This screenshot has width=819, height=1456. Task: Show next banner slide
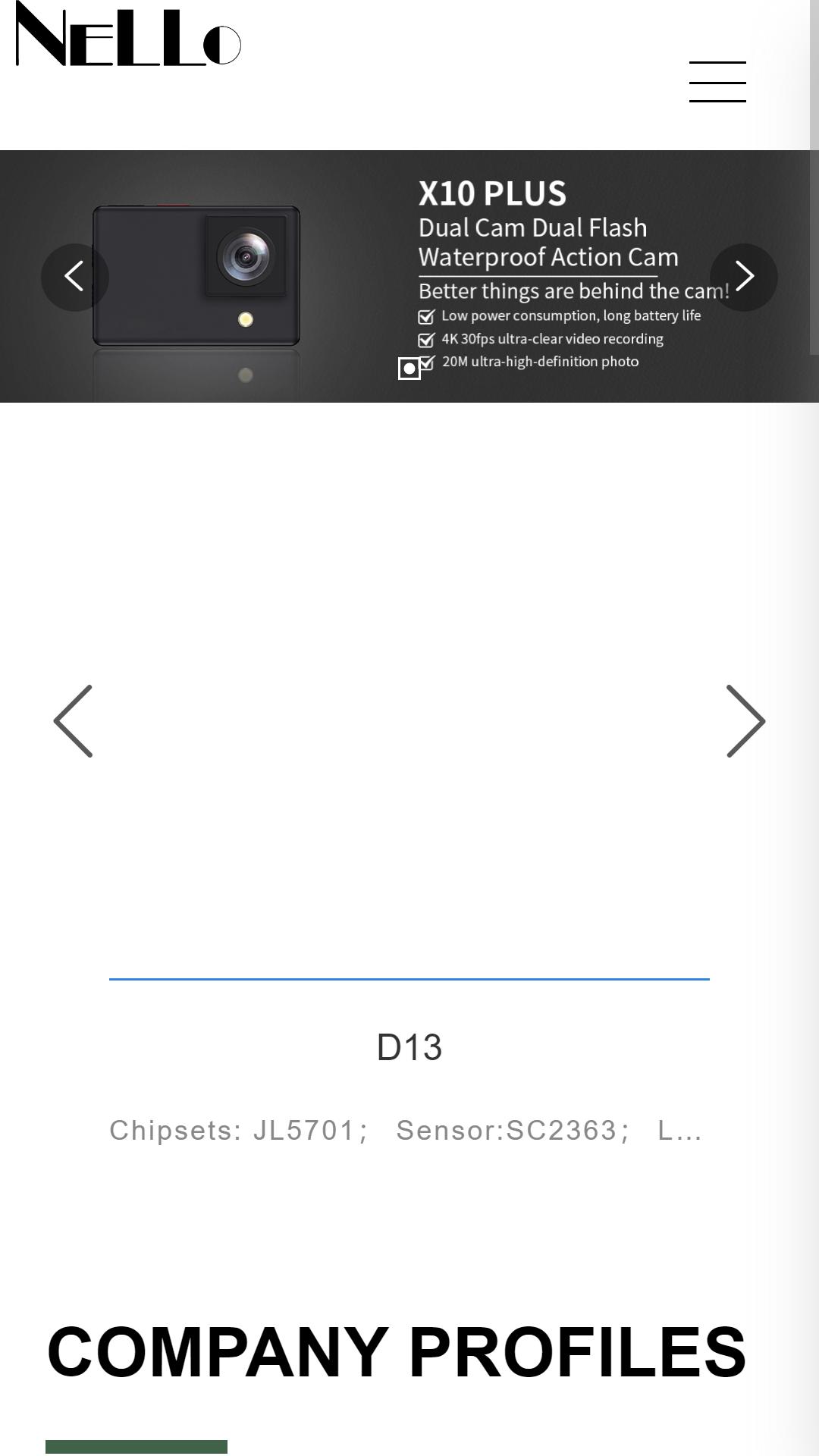click(743, 277)
